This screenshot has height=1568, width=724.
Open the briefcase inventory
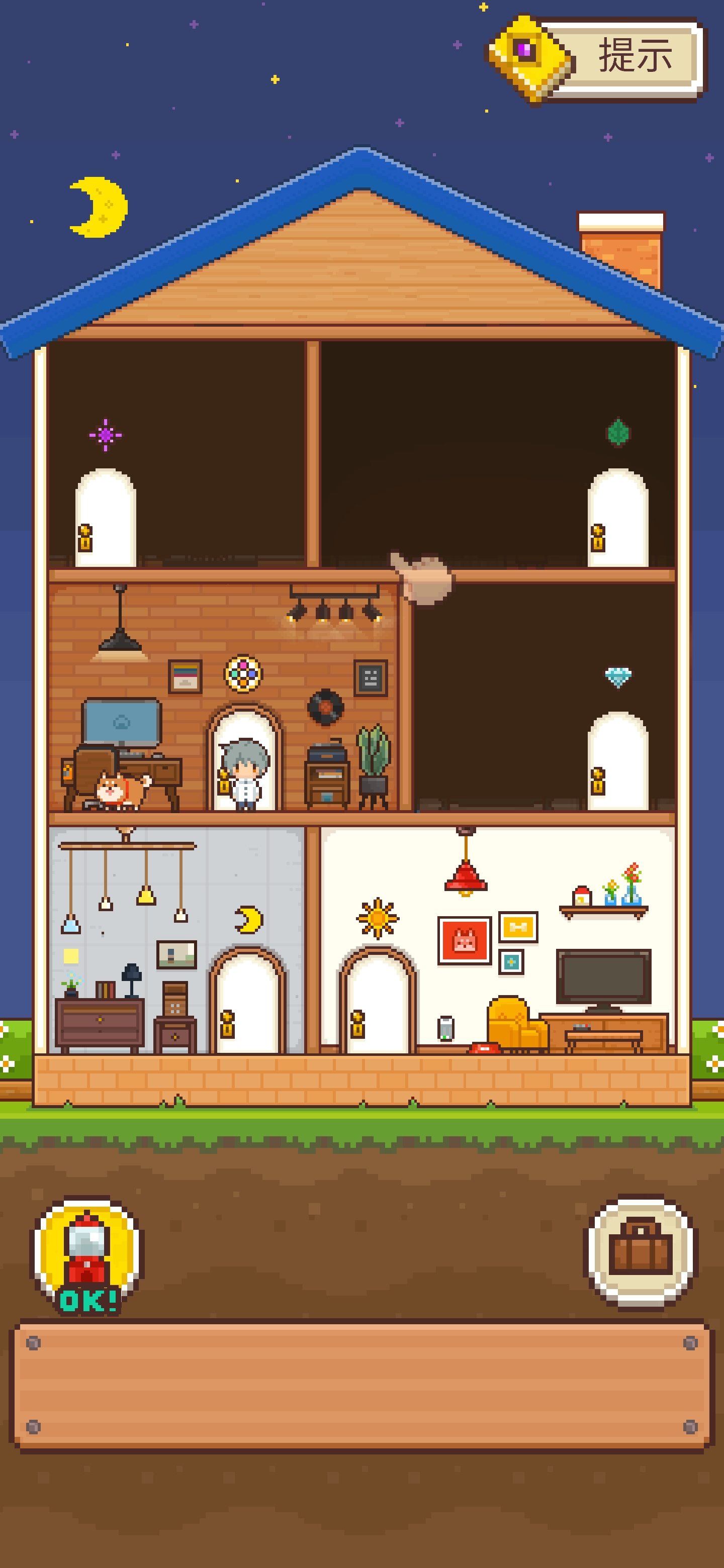pos(641,1253)
